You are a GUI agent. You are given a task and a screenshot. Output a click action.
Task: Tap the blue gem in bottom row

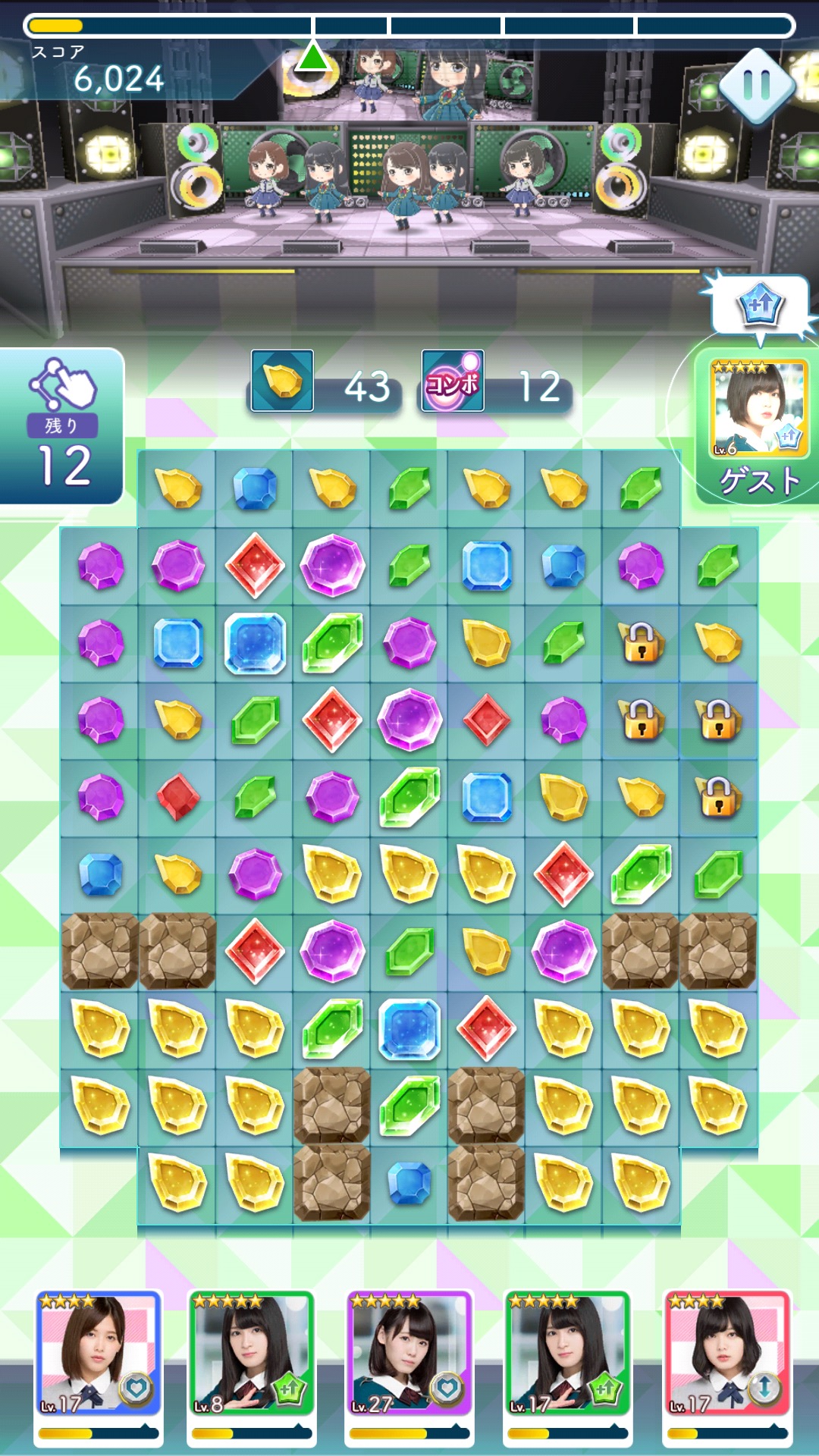tap(409, 1183)
